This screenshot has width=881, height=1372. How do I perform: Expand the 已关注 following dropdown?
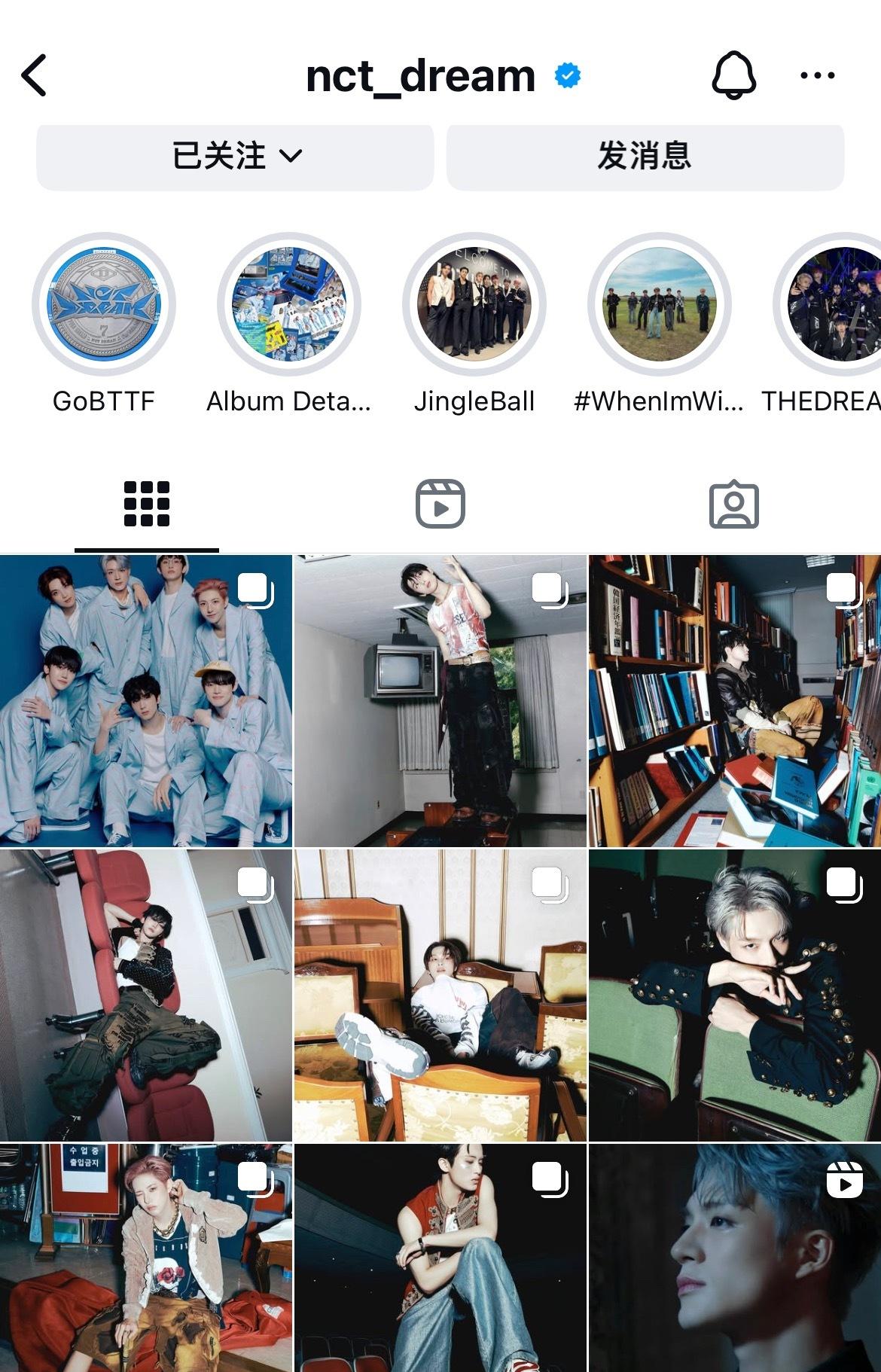point(236,157)
